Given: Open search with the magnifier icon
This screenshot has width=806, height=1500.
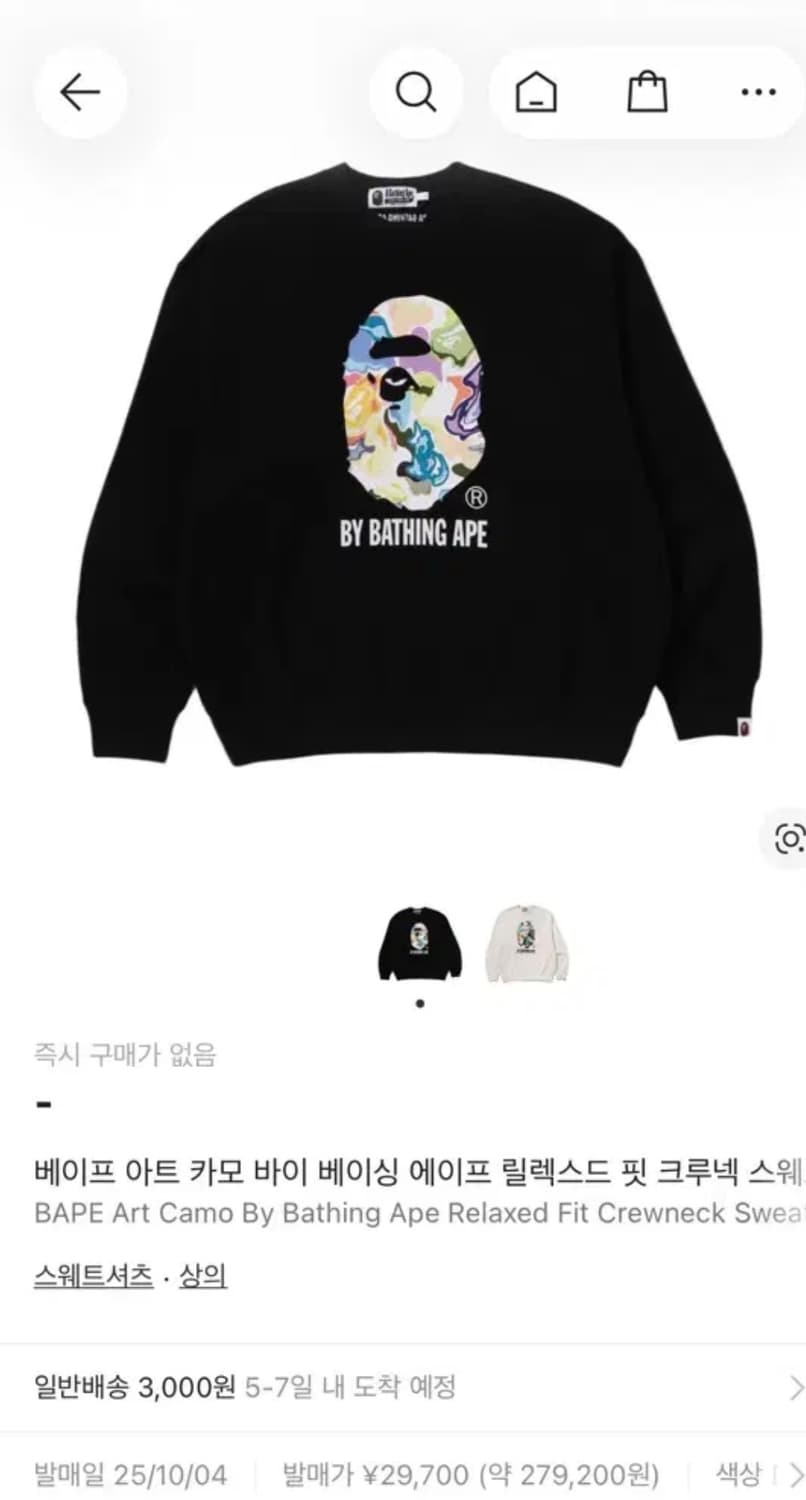Looking at the screenshot, I should pos(415,92).
